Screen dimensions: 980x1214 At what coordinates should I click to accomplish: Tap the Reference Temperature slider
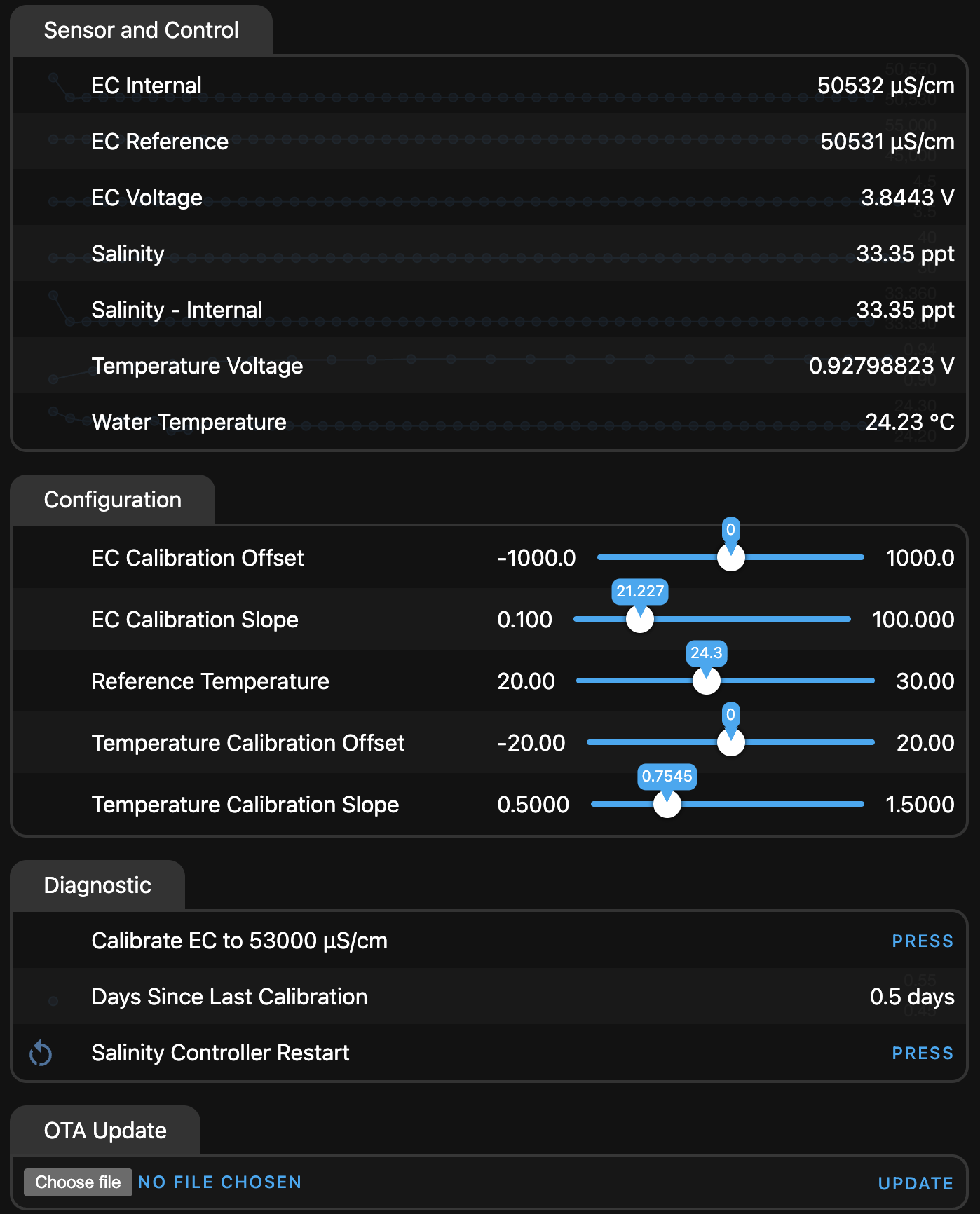click(x=706, y=681)
